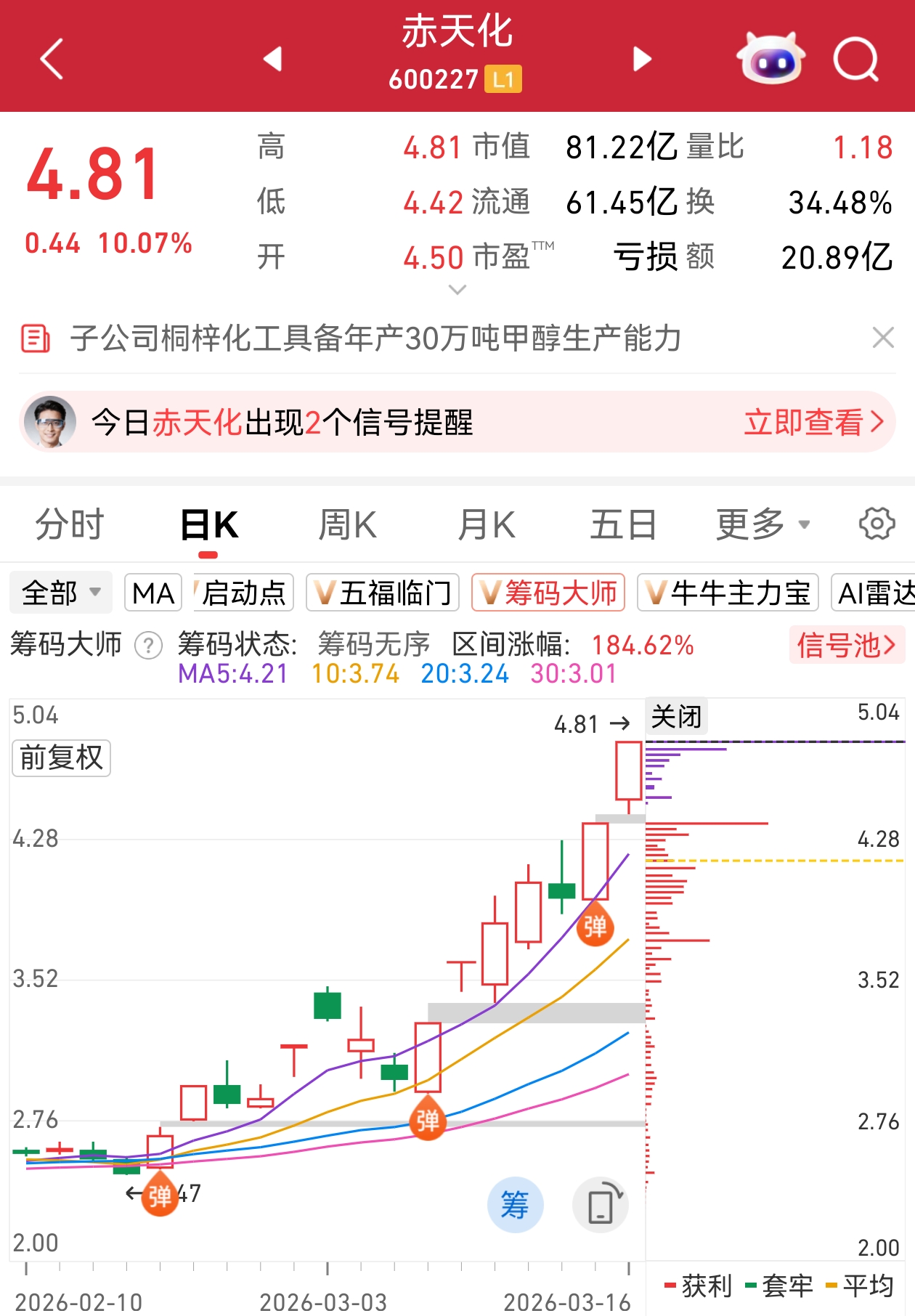Open chart settings gear

[x=877, y=524]
